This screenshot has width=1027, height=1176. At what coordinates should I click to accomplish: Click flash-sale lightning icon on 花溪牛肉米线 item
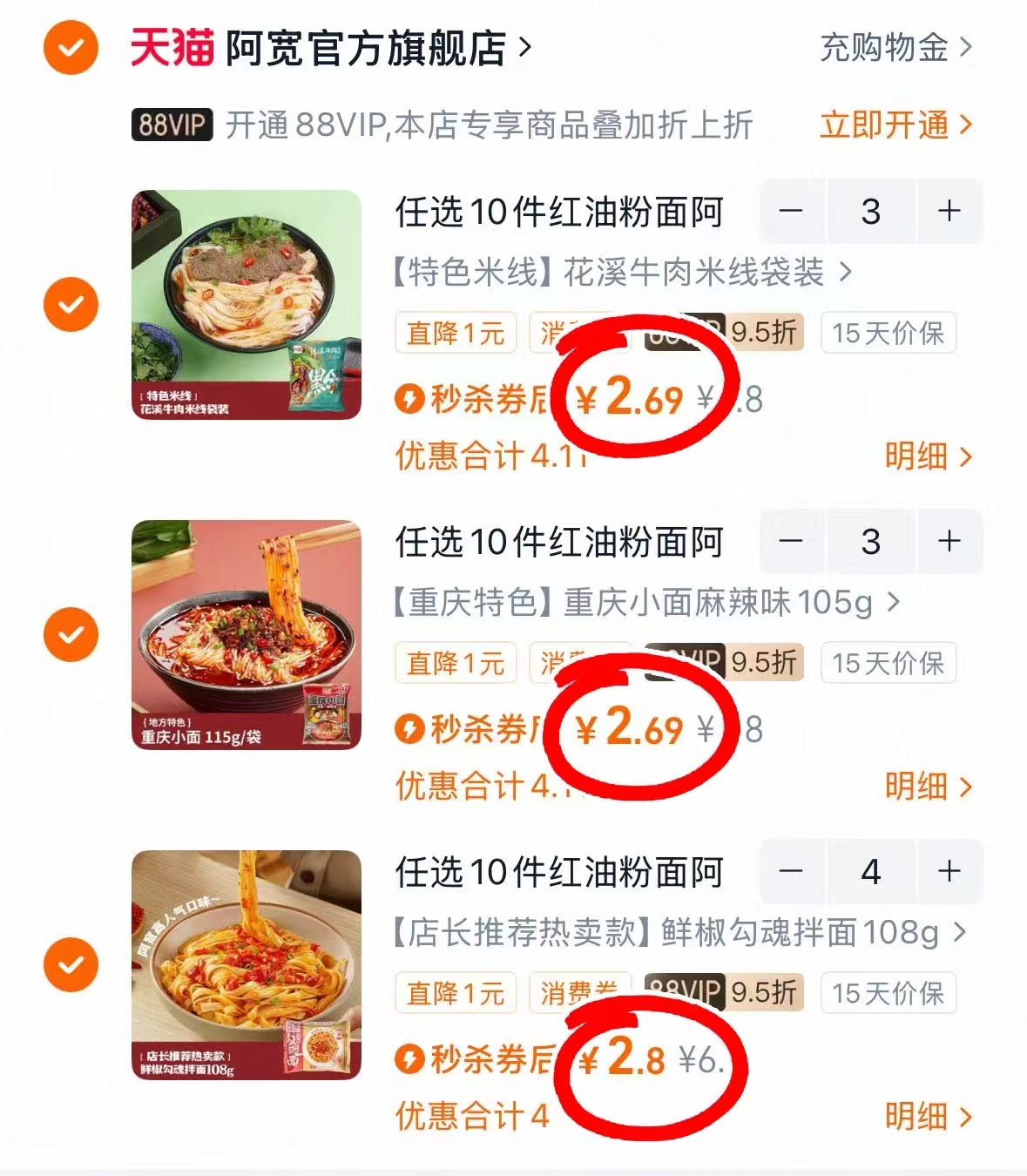click(x=409, y=399)
